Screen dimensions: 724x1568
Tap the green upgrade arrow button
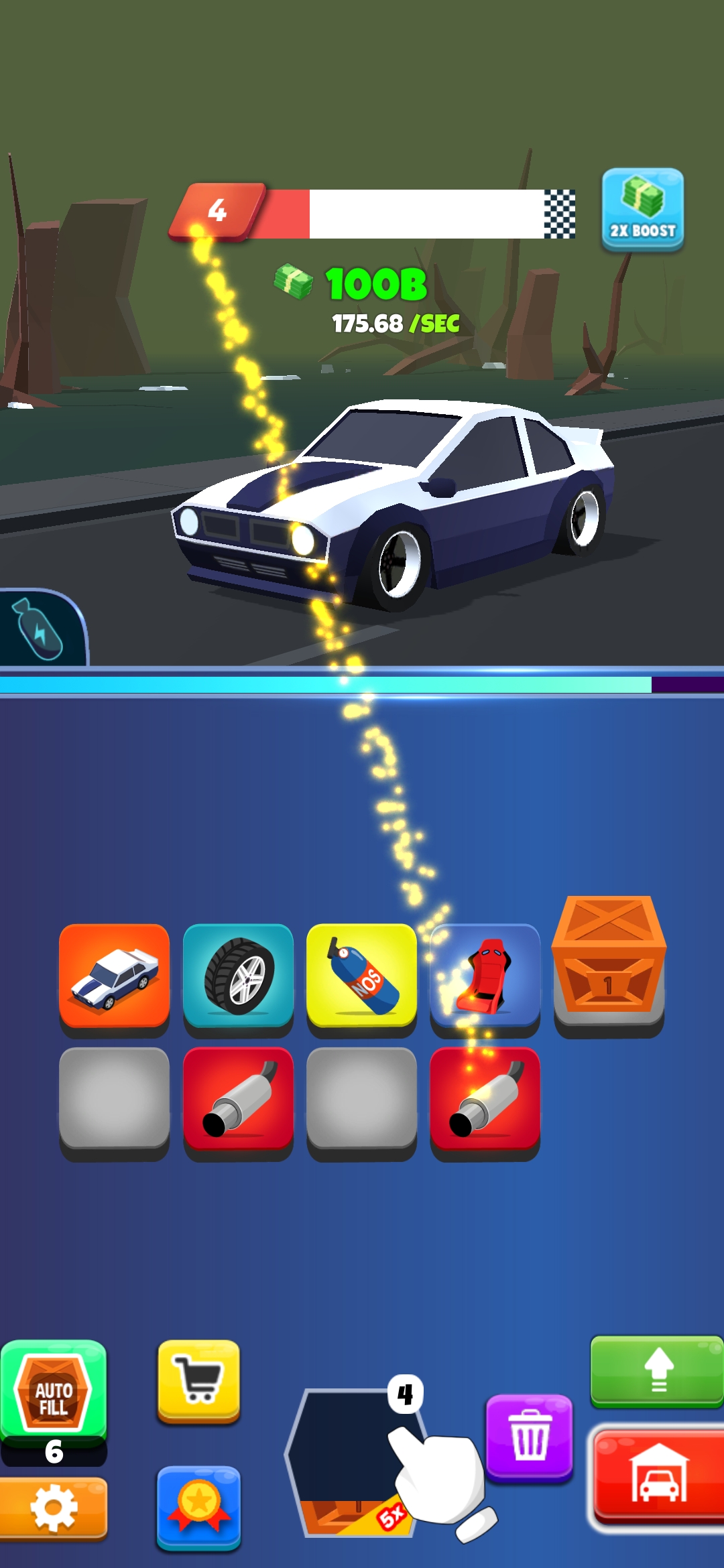(x=657, y=1369)
